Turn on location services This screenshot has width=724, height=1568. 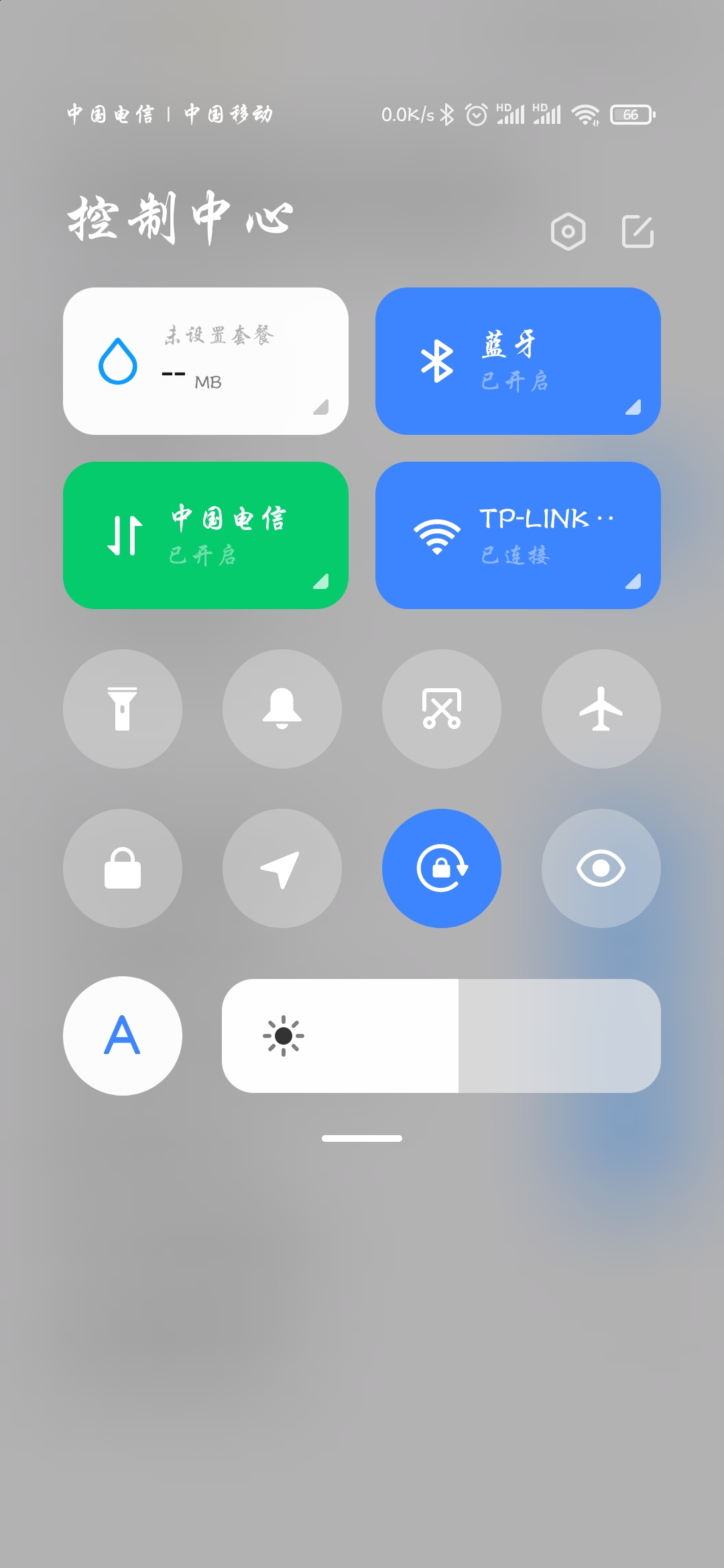[282, 868]
